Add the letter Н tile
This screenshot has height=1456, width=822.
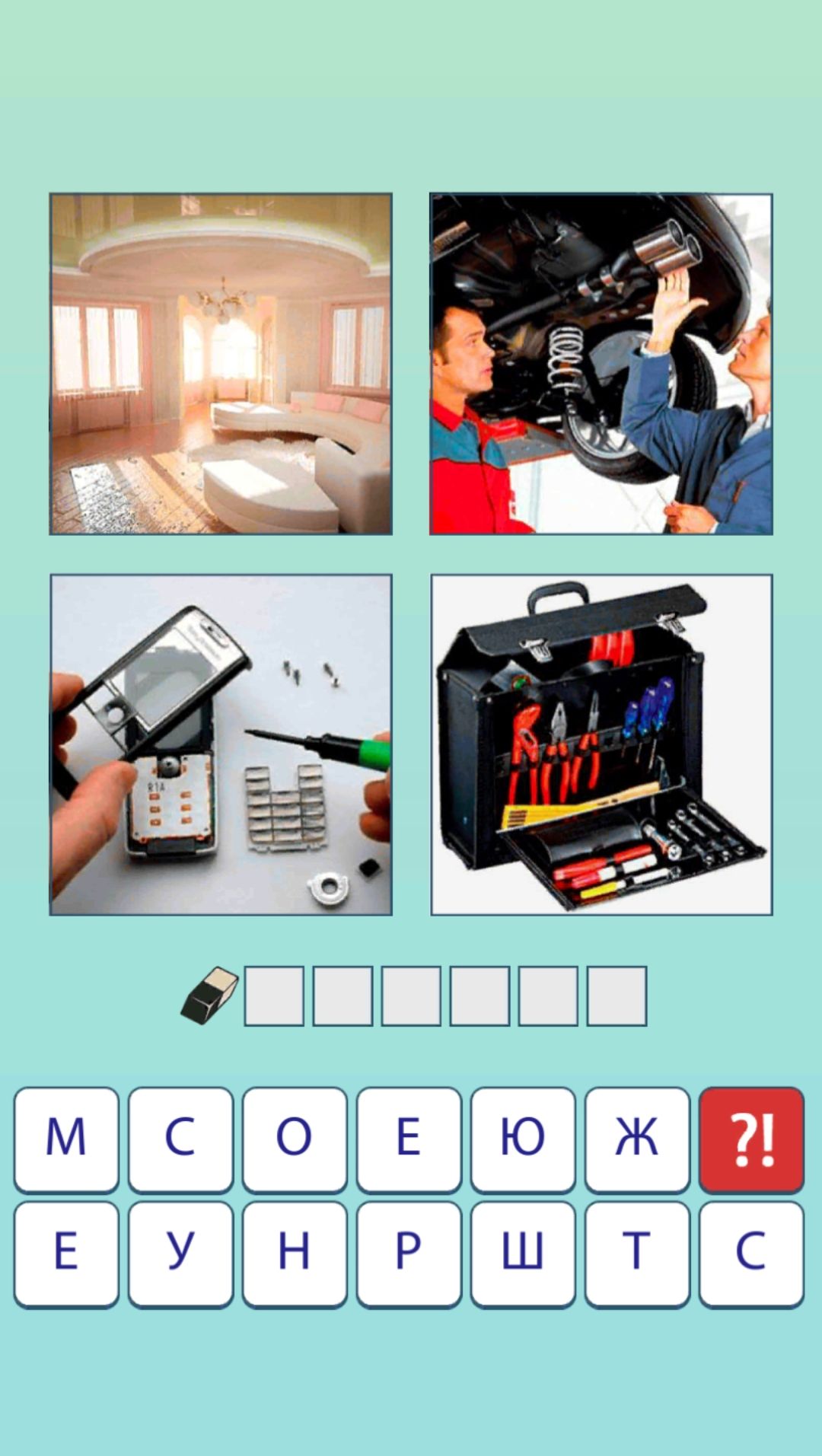coord(295,1253)
